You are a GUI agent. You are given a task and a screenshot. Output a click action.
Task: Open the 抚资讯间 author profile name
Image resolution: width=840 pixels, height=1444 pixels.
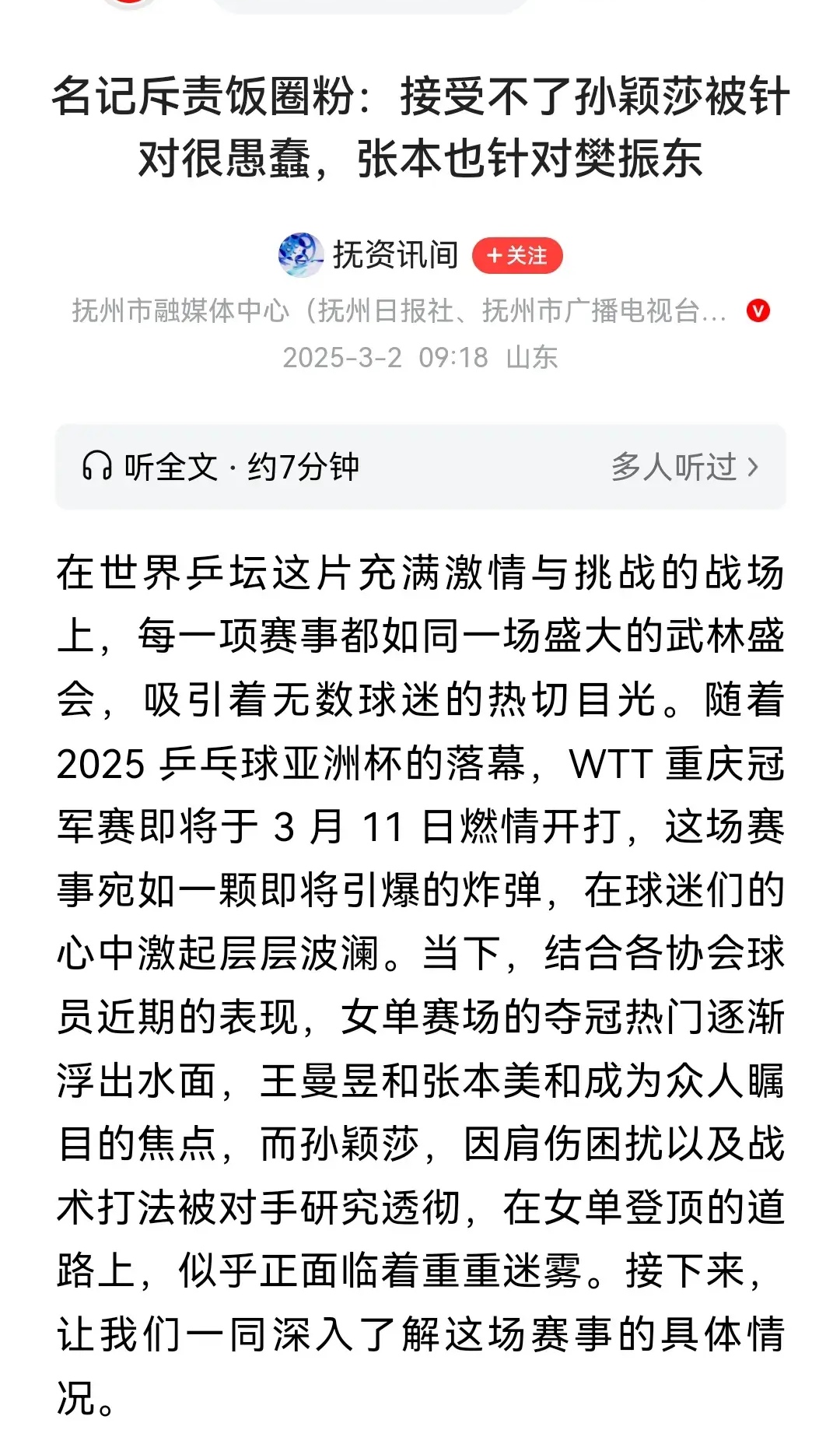tap(395, 255)
